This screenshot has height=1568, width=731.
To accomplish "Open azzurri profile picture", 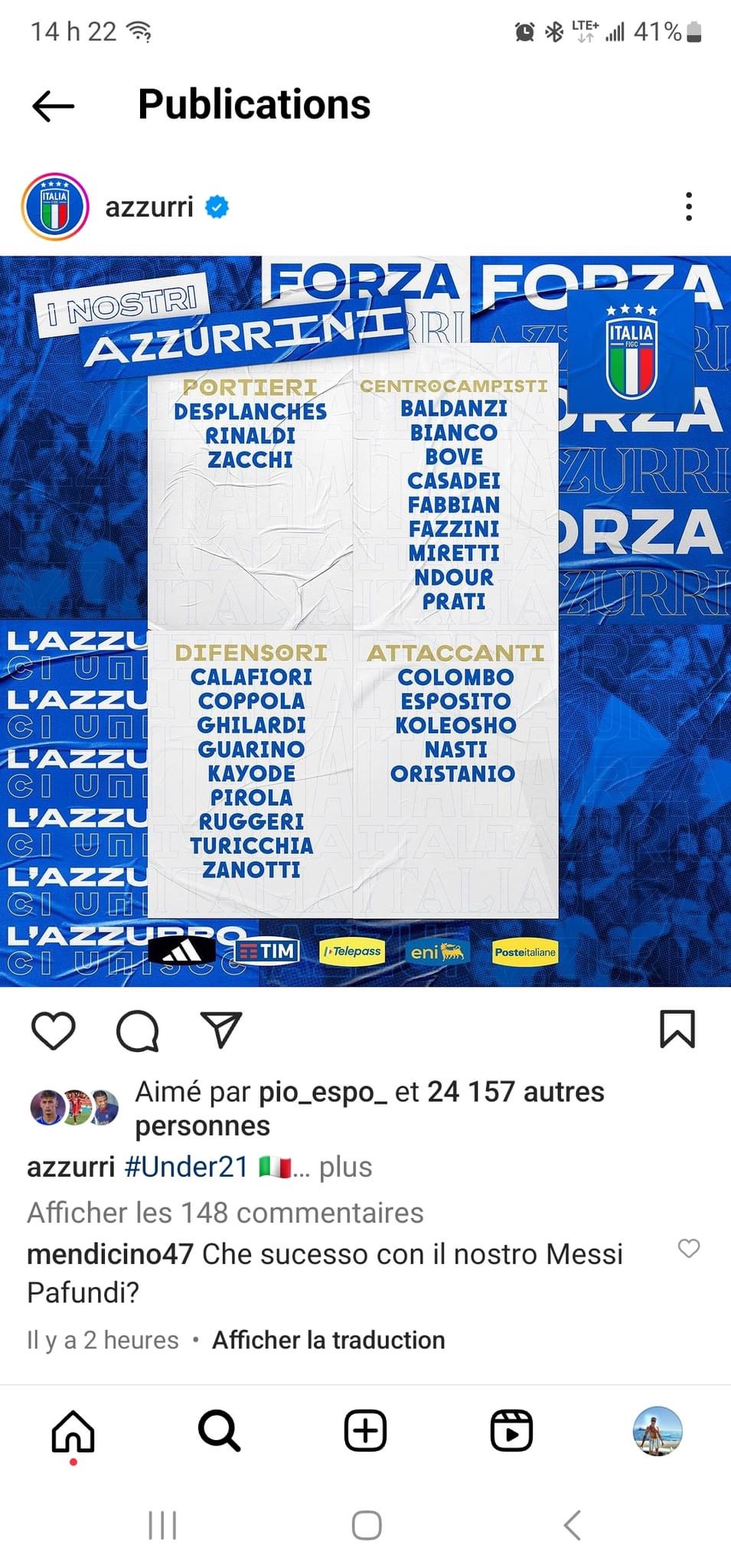I will coord(55,207).
